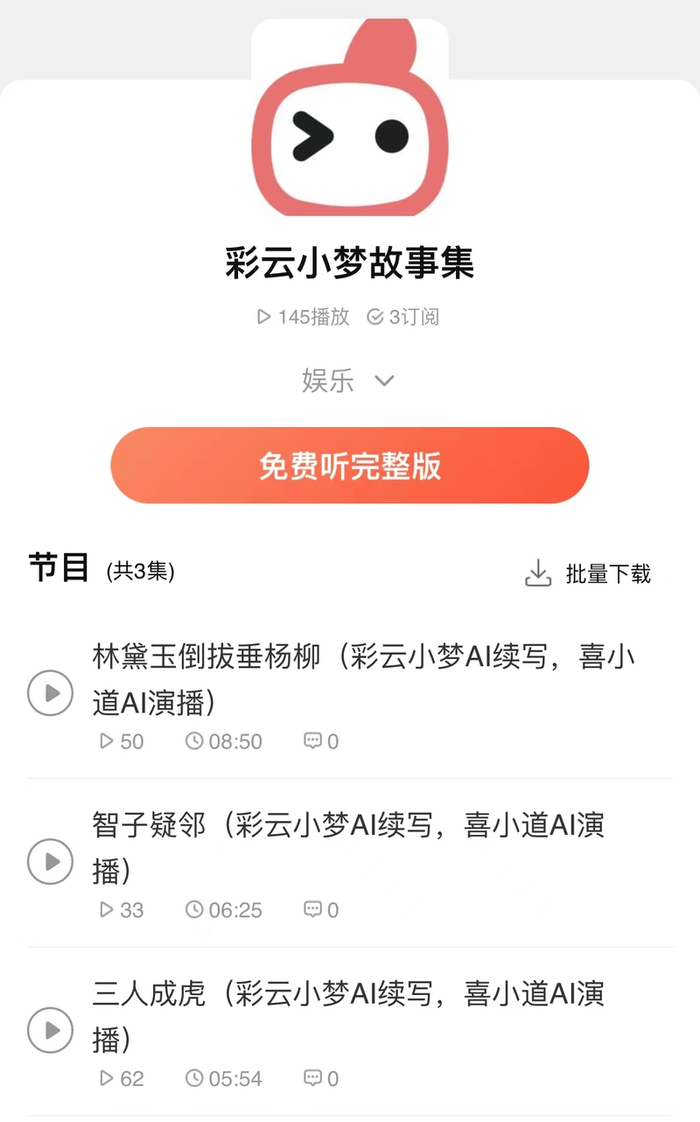Open 批量下载 batch download
Screen dimensions: 700x1122
[x=588, y=574]
